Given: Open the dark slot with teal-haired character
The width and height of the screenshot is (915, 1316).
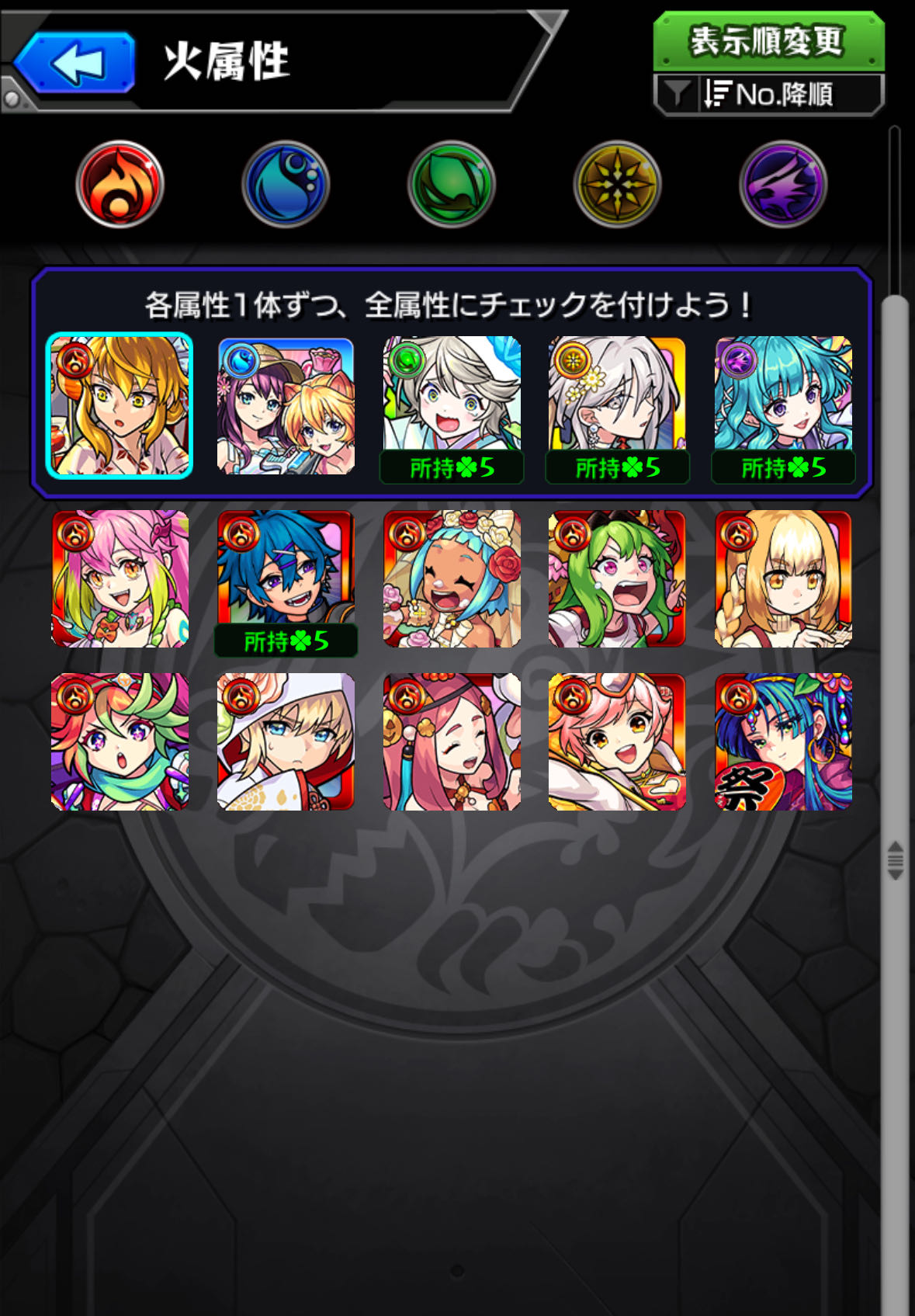Looking at the screenshot, I should [x=783, y=396].
